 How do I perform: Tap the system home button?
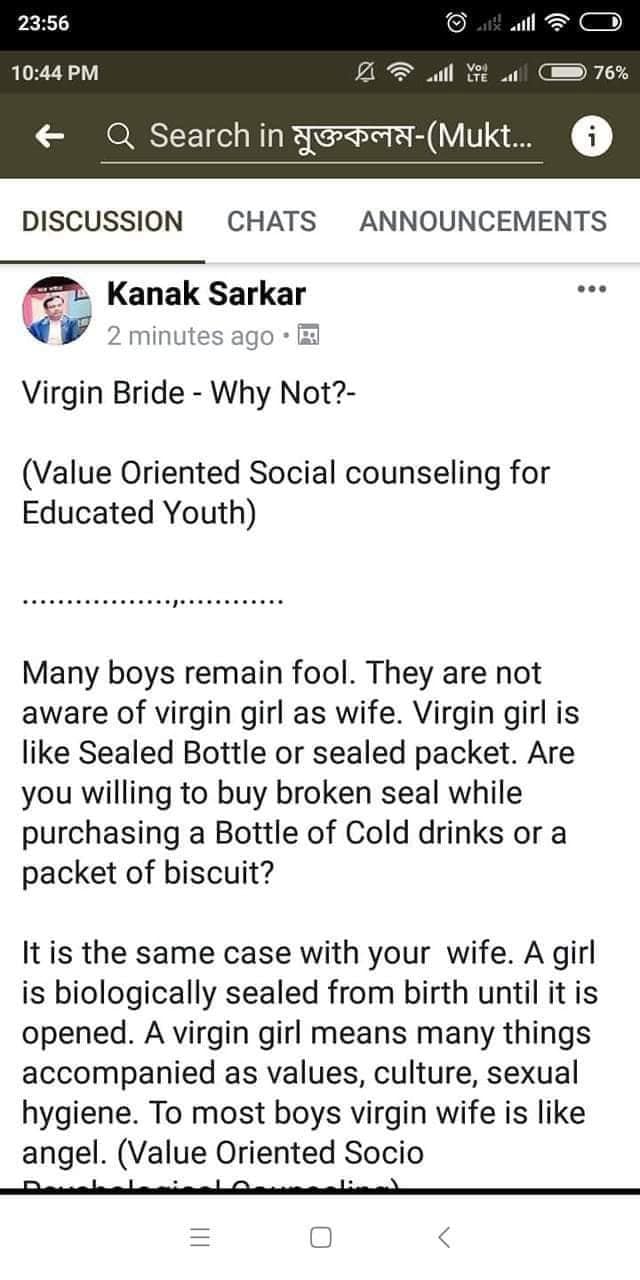click(x=320, y=1238)
